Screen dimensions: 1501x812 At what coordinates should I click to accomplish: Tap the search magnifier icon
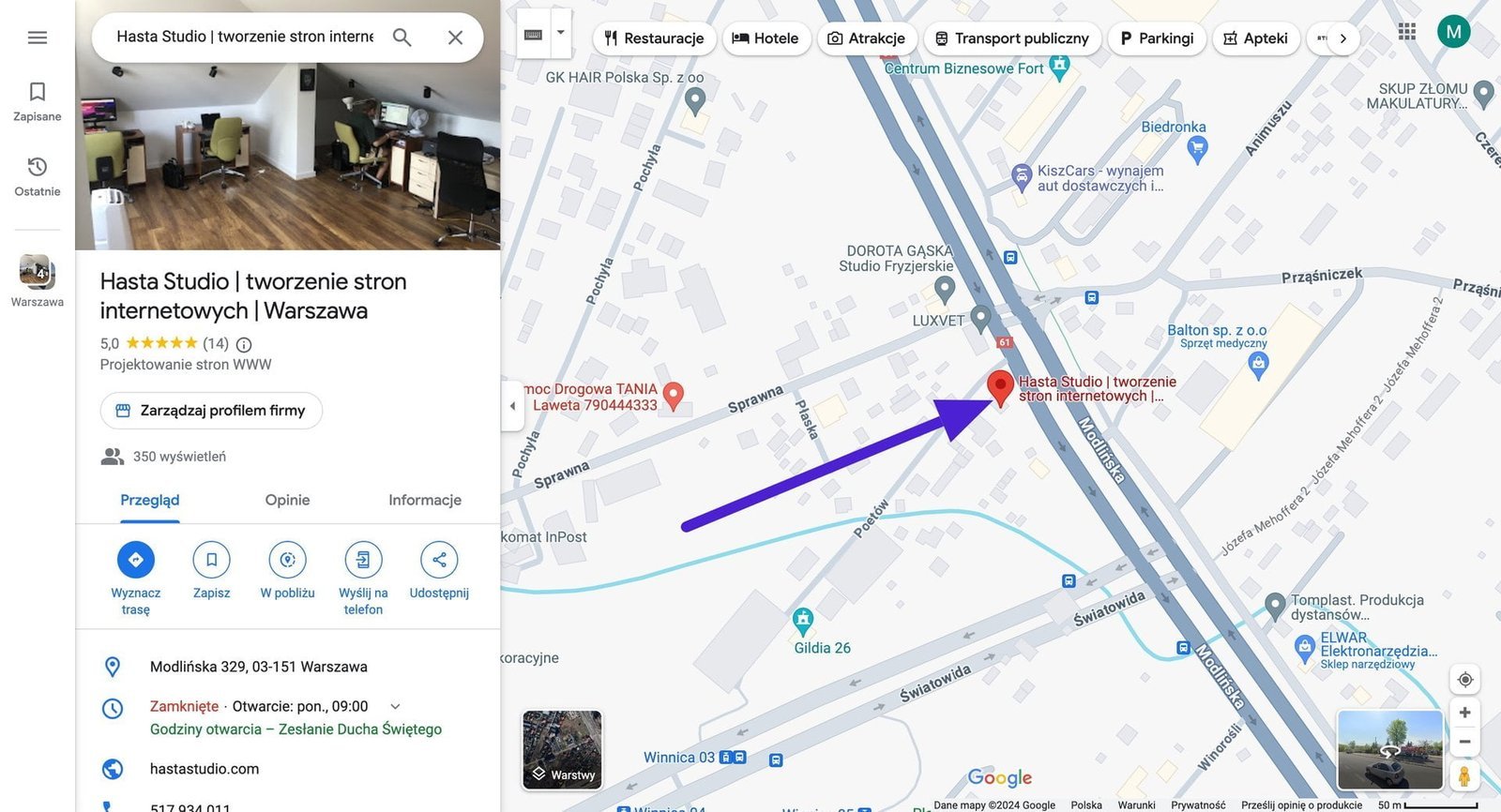click(402, 38)
